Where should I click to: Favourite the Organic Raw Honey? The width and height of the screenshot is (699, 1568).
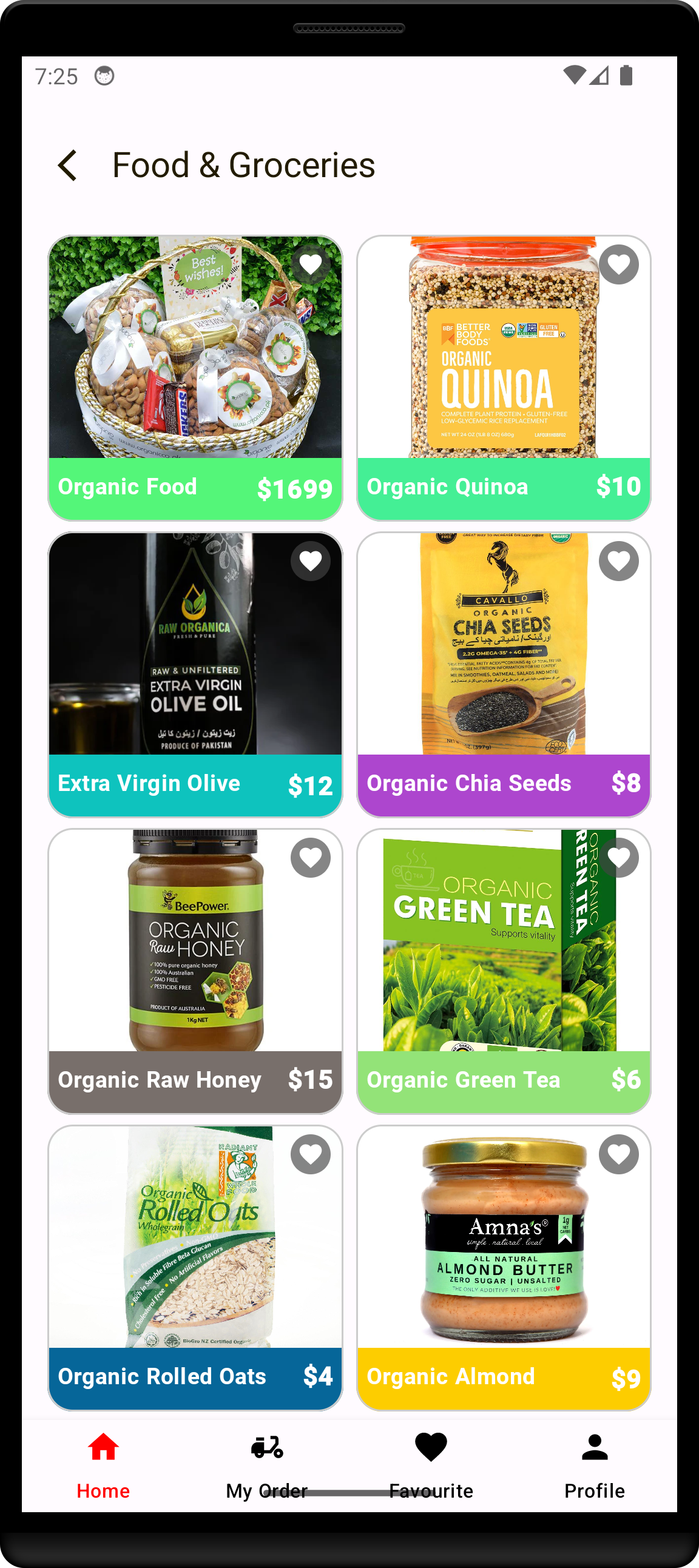[311, 857]
